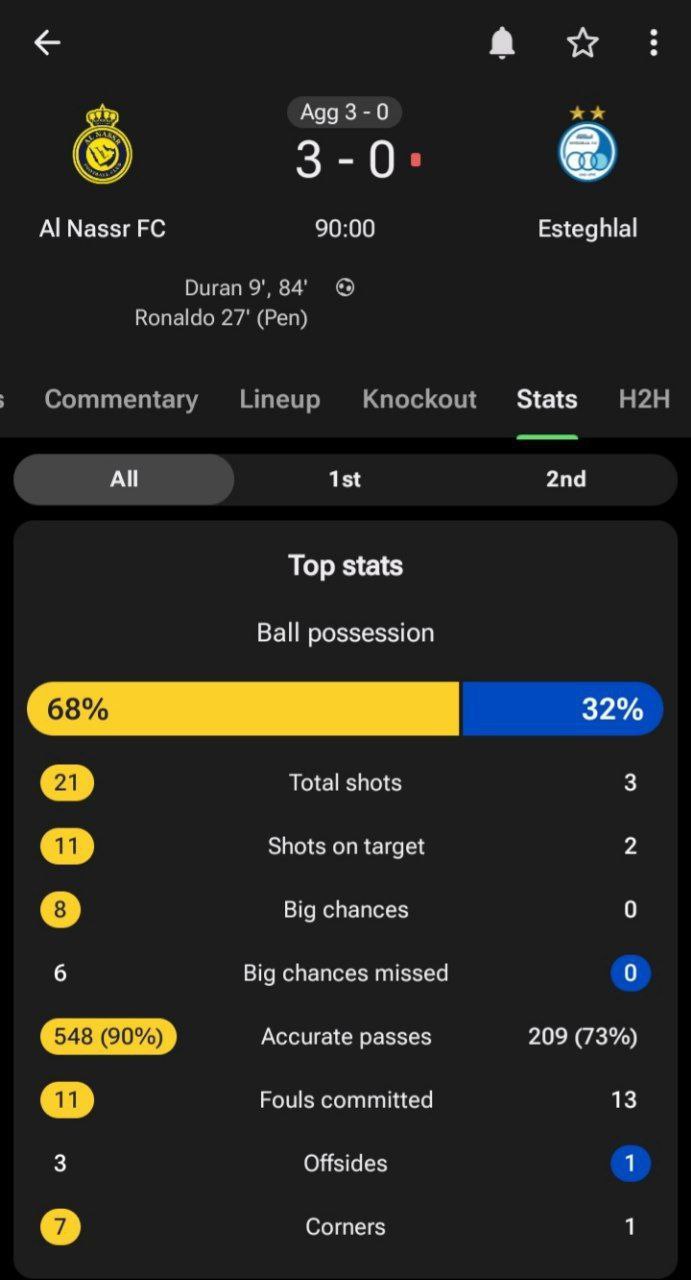Open the three-dot overflow menu
This screenshot has height=1280, width=691.
point(653,42)
